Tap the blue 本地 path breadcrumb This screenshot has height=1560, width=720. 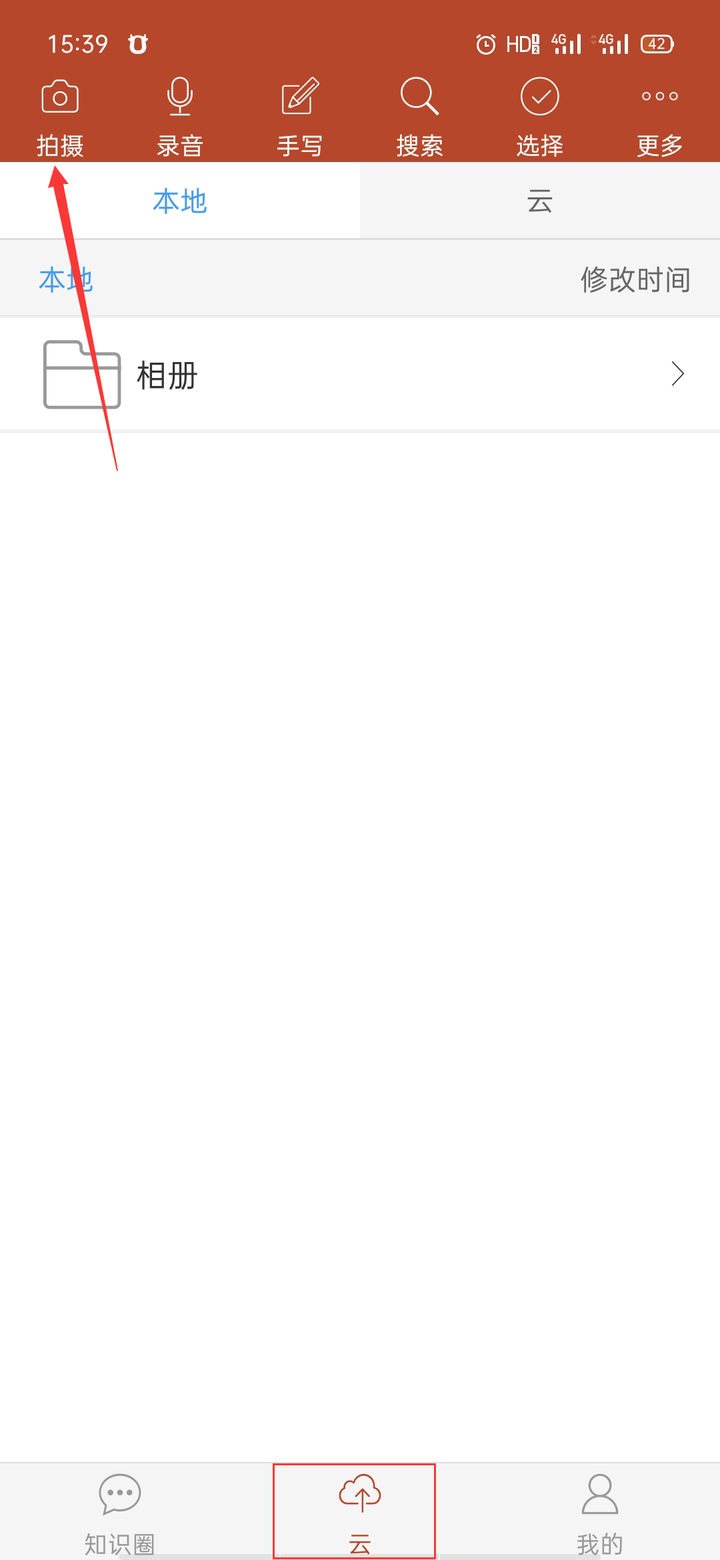coord(66,280)
